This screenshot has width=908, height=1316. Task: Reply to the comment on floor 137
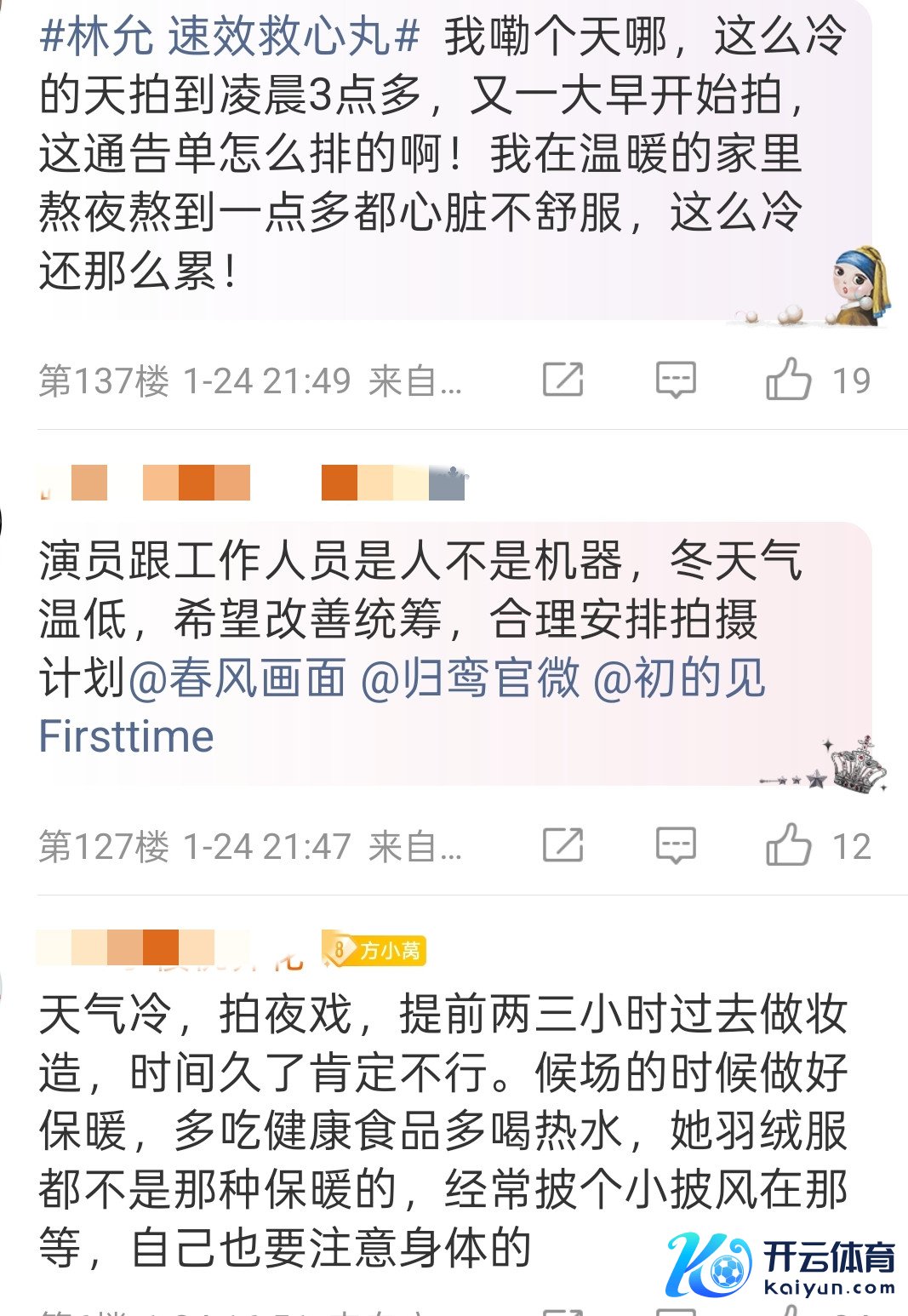pyautogui.click(x=676, y=380)
